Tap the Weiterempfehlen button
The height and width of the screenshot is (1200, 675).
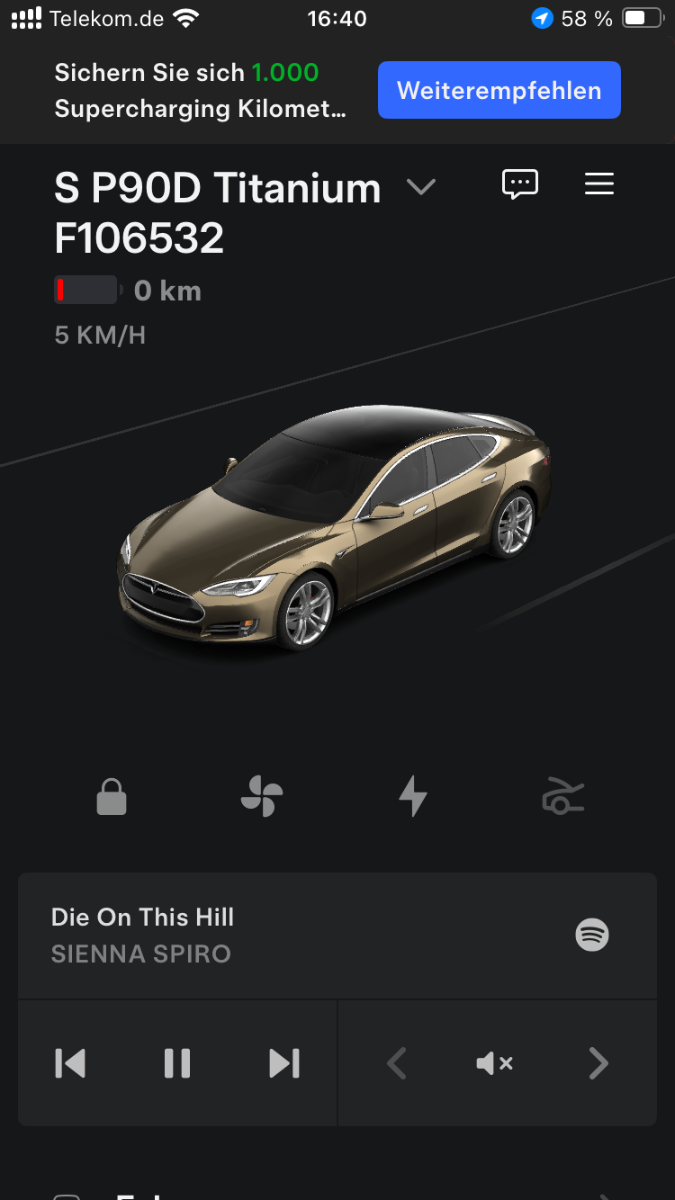point(499,90)
